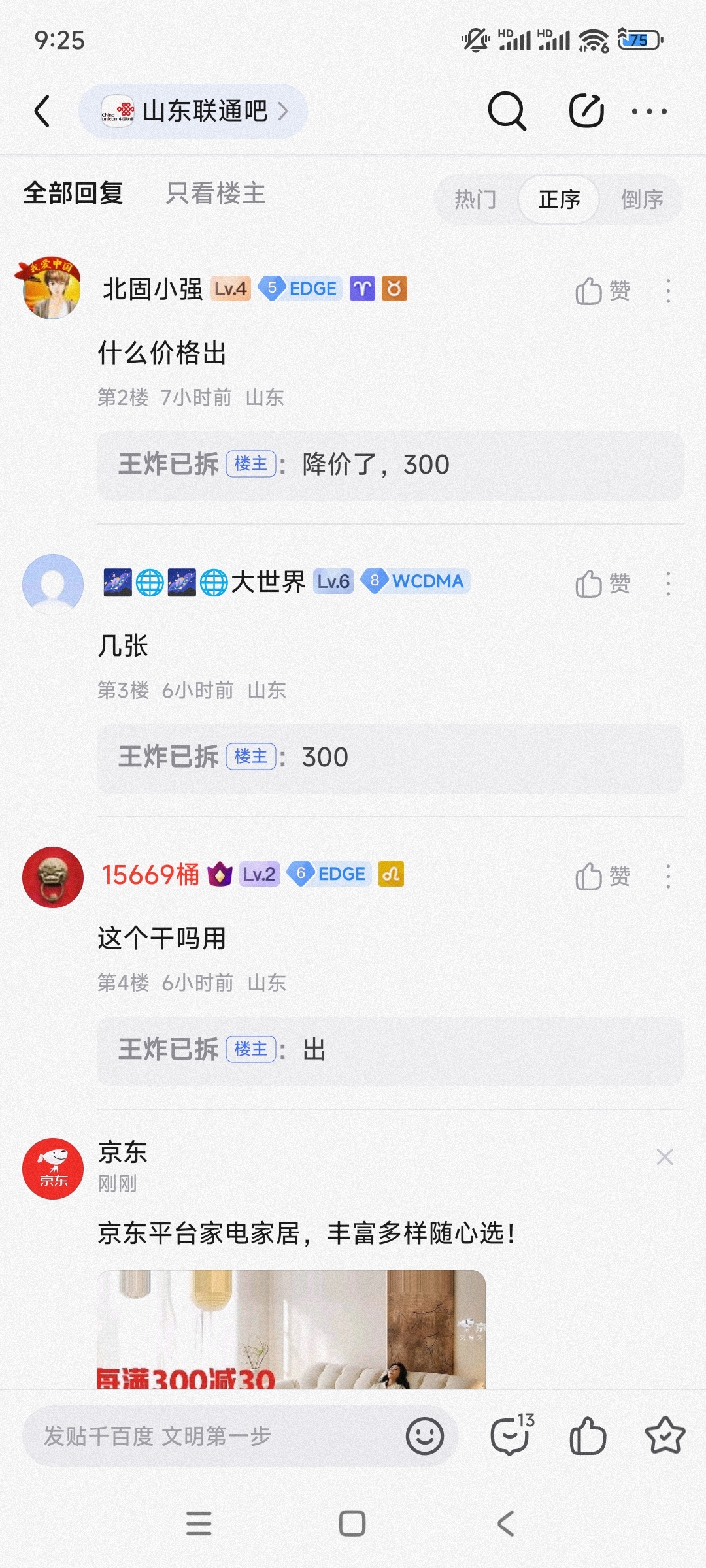Sort replies by 热门
706x1568 pixels.
pos(475,199)
